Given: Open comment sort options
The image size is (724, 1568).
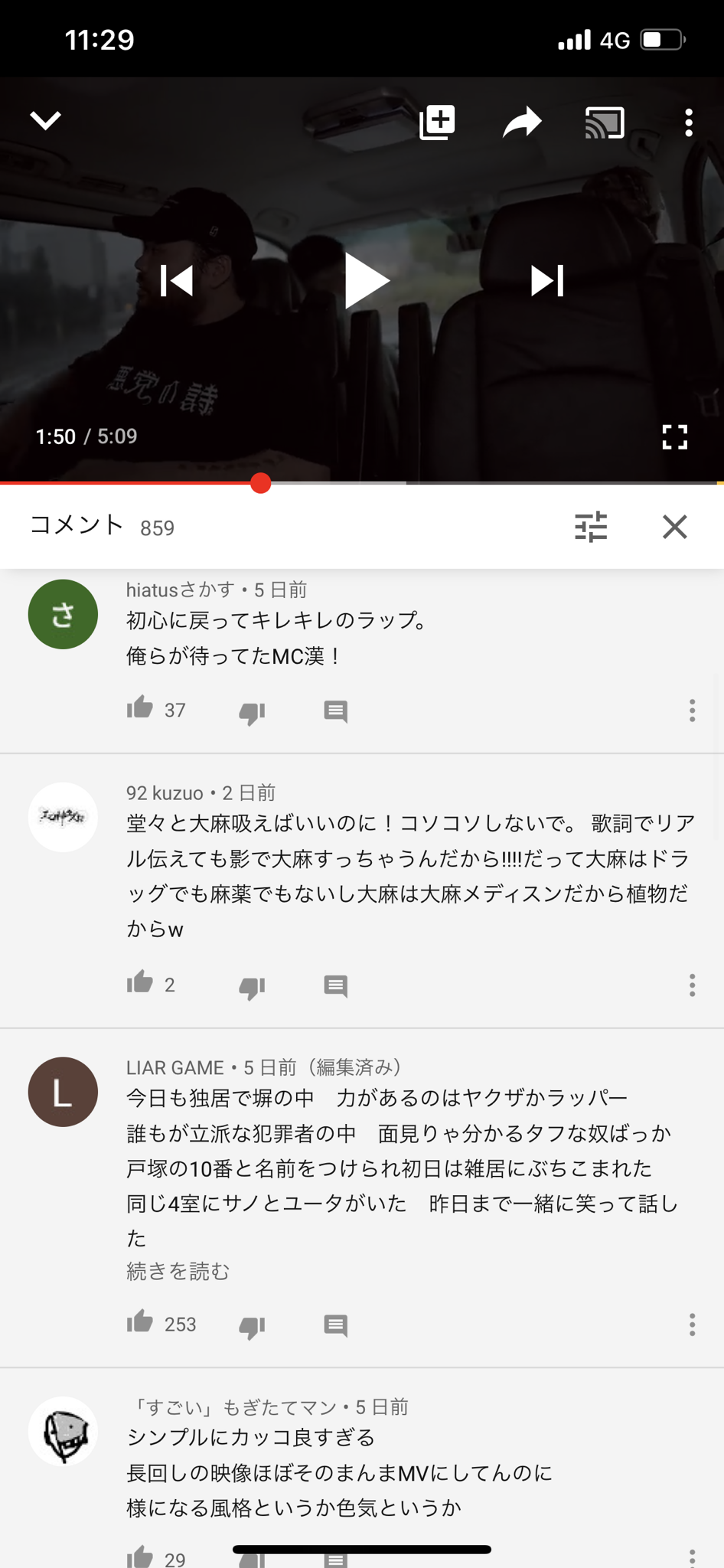Looking at the screenshot, I should (591, 527).
